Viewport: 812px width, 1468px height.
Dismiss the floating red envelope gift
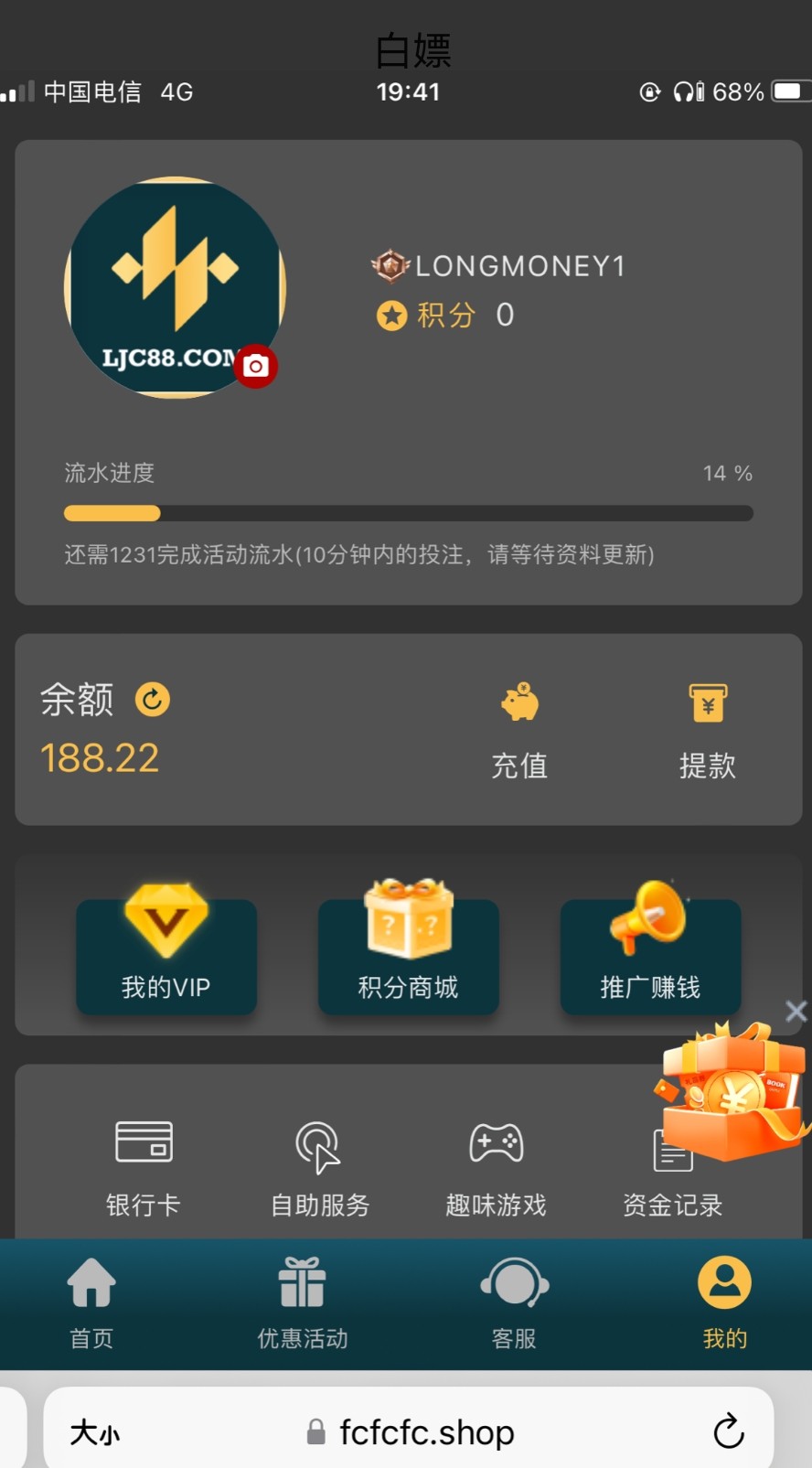click(x=796, y=1011)
